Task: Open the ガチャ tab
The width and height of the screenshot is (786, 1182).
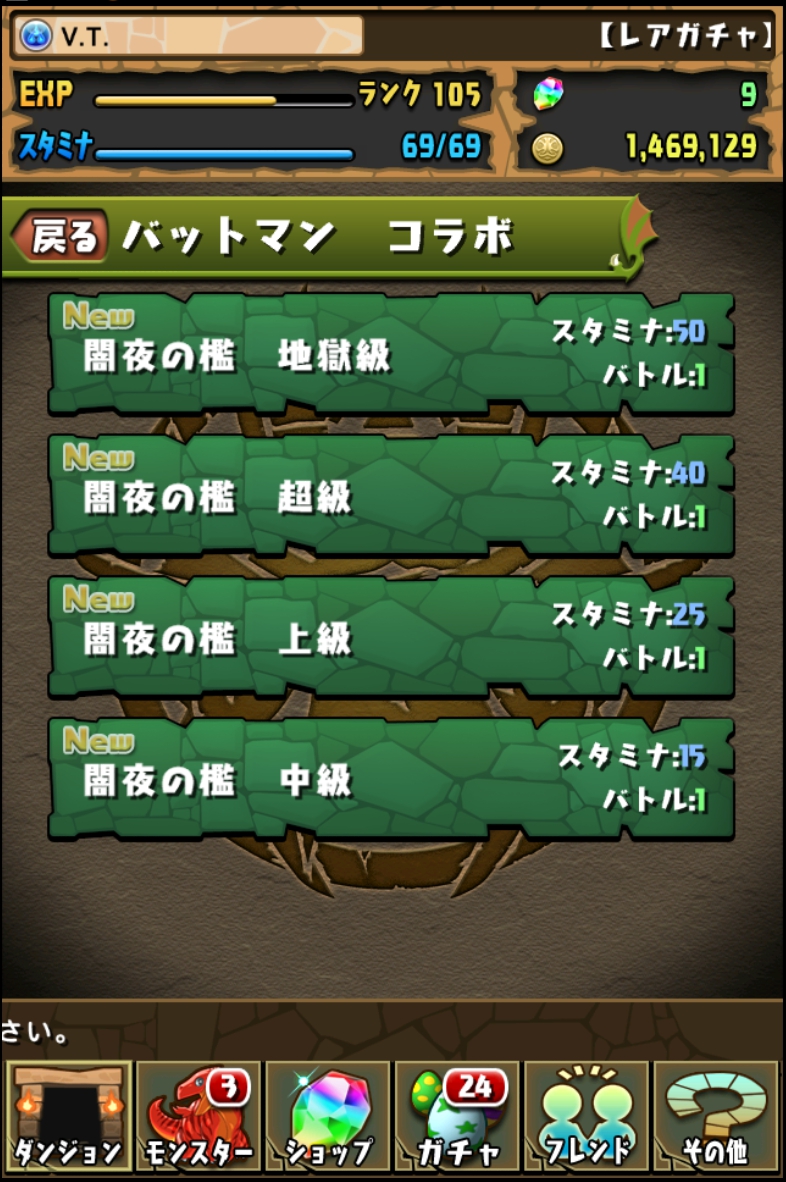Action: 457,1117
